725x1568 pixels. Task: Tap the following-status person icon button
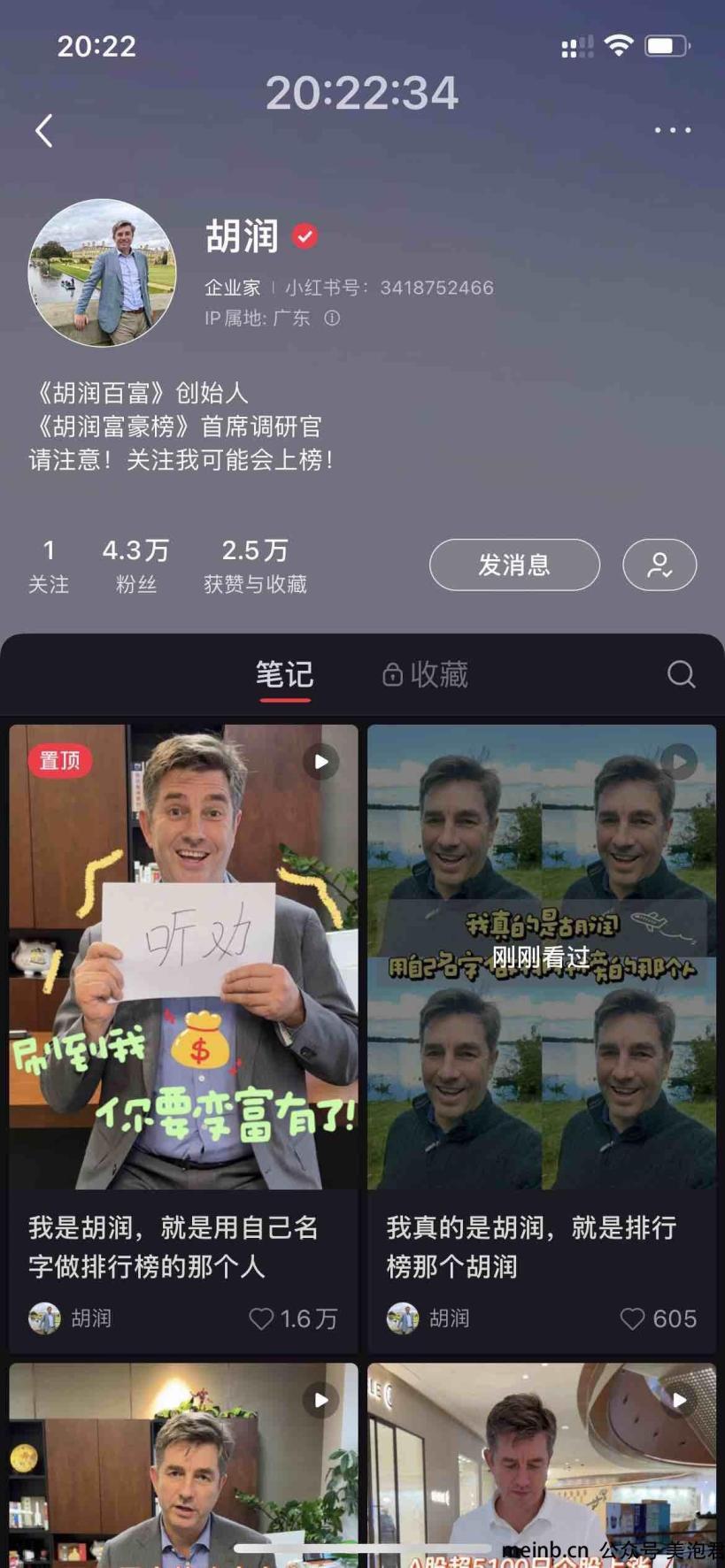[659, 565]
